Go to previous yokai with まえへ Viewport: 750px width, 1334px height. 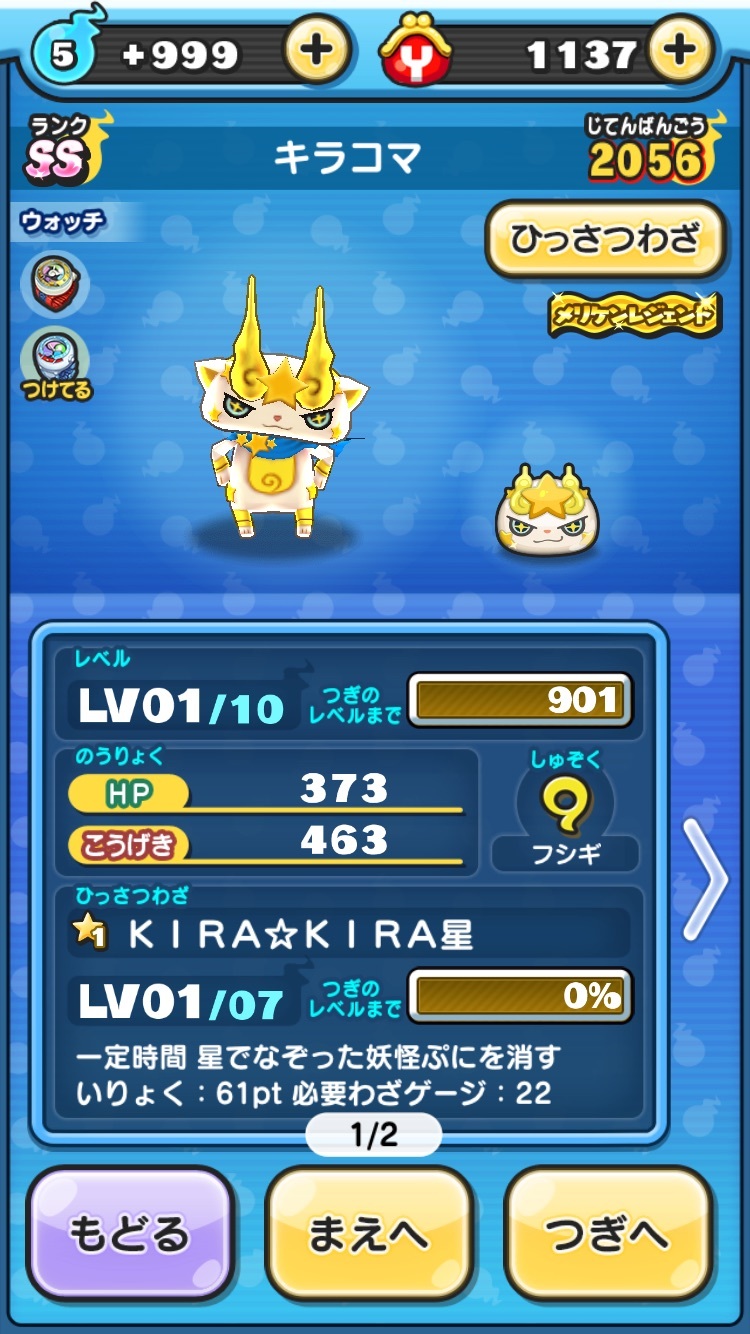[368, 1234]
